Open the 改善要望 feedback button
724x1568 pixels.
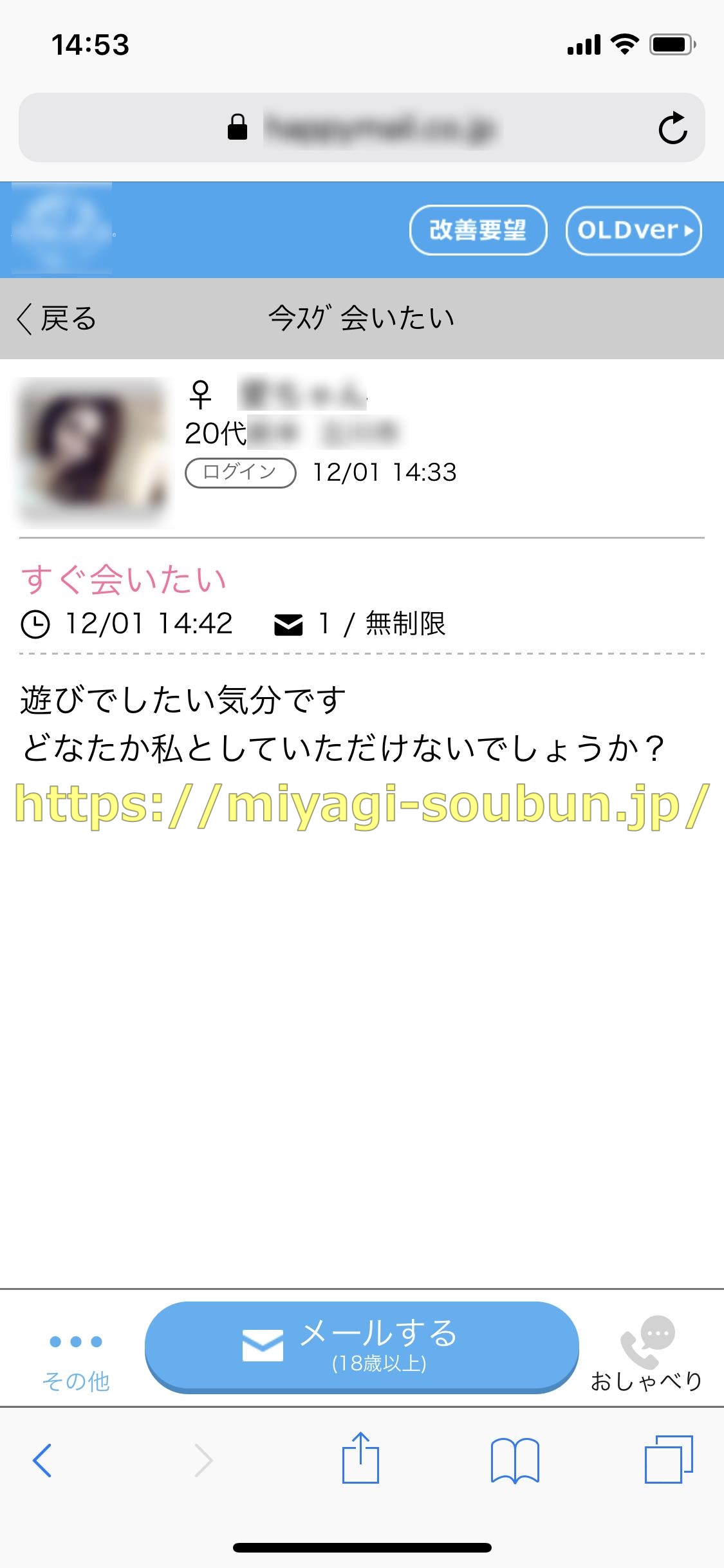click(x=478, y=230)
